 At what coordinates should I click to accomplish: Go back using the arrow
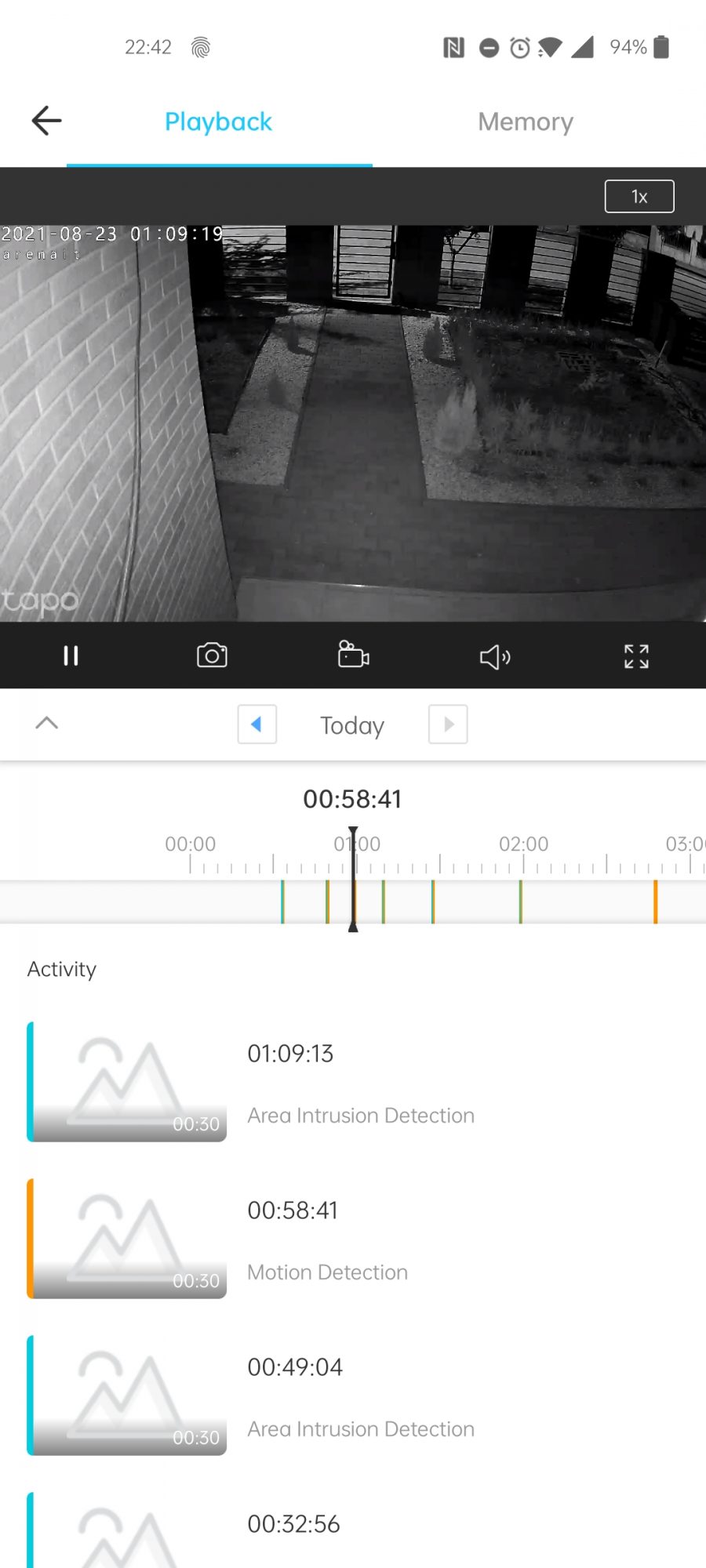tap(46, 121)
